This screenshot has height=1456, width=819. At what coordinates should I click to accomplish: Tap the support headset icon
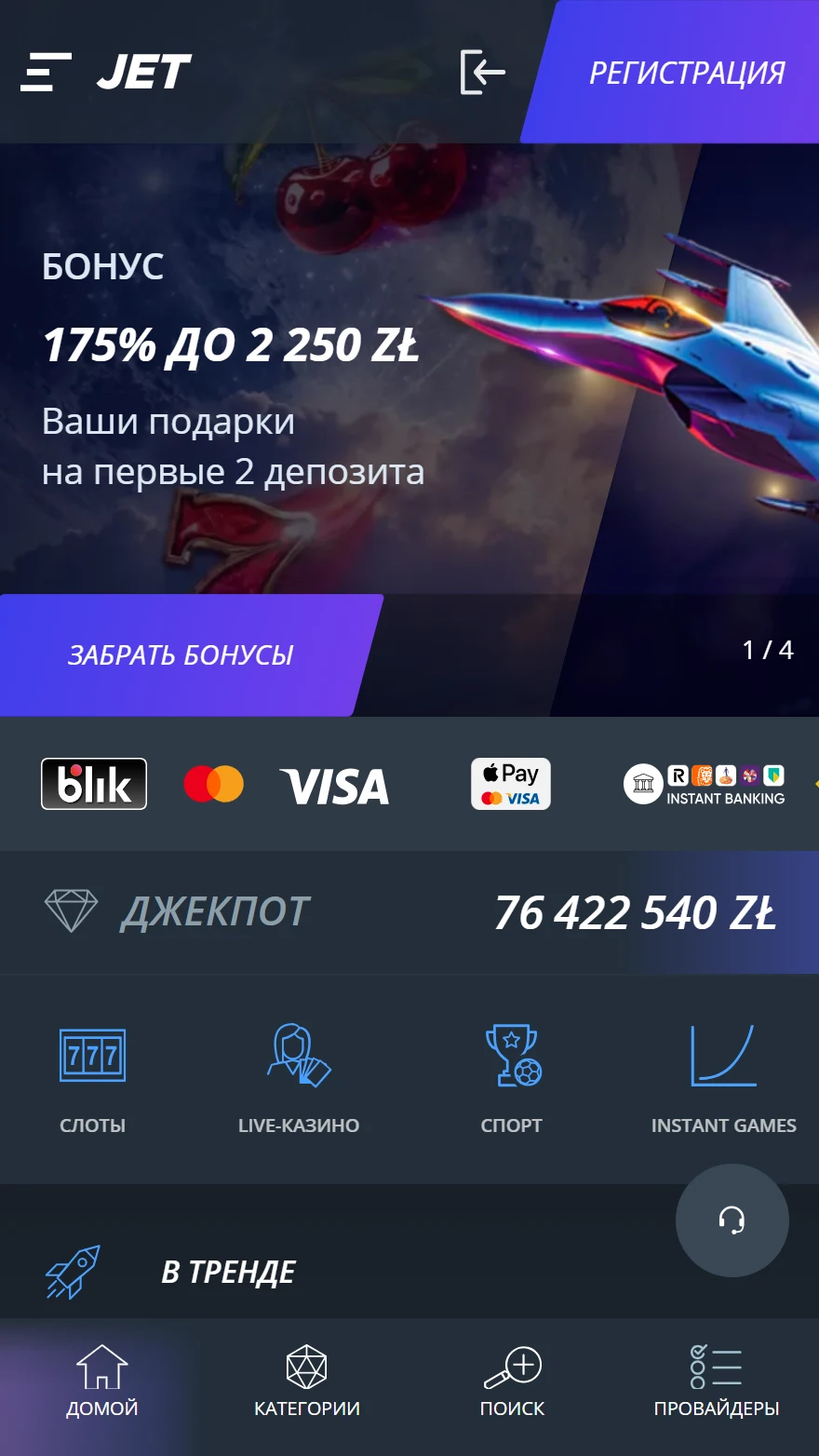pos(732,1220)
